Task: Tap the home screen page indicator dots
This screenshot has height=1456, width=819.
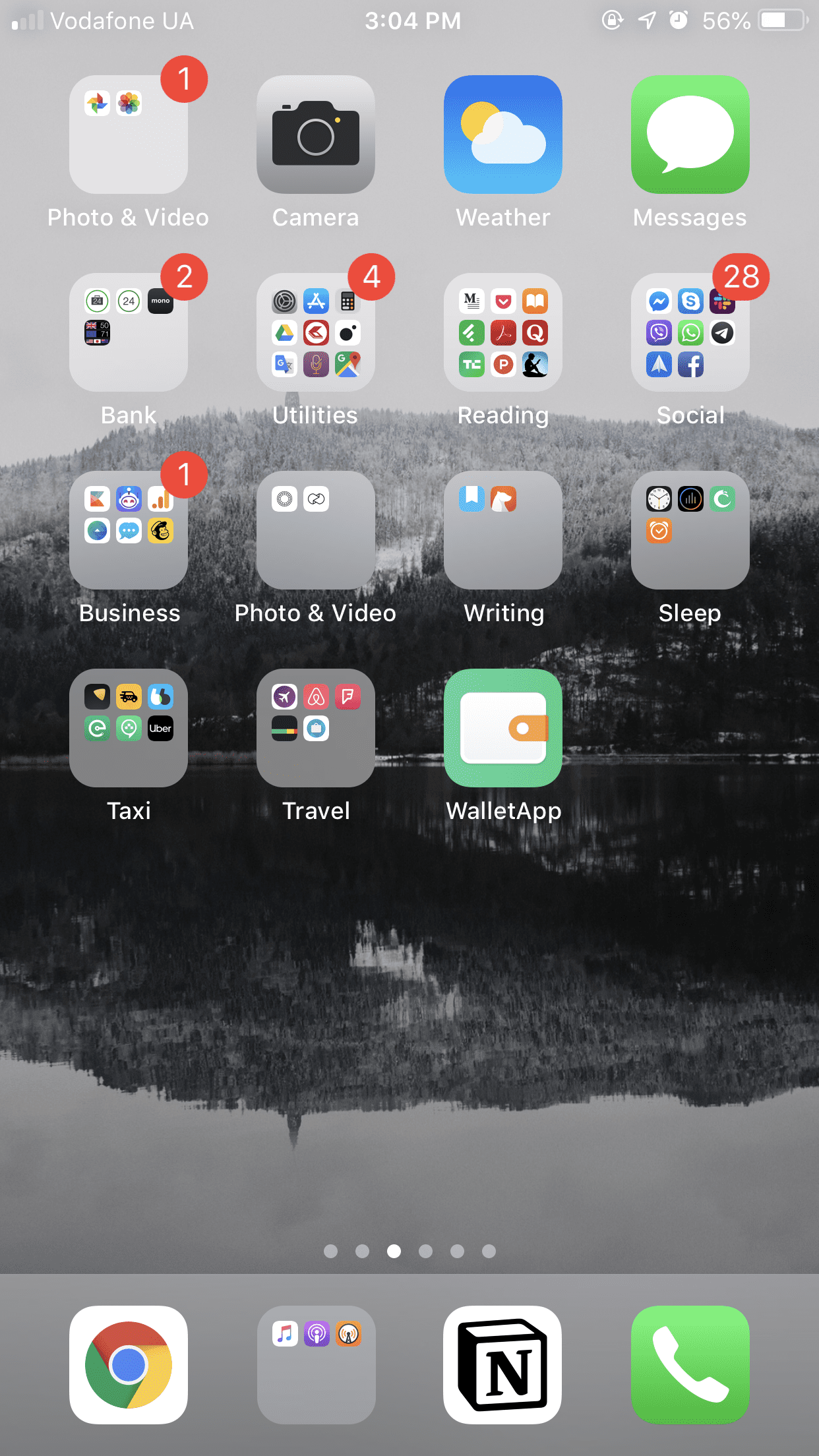Action: tap(409, 1251)
